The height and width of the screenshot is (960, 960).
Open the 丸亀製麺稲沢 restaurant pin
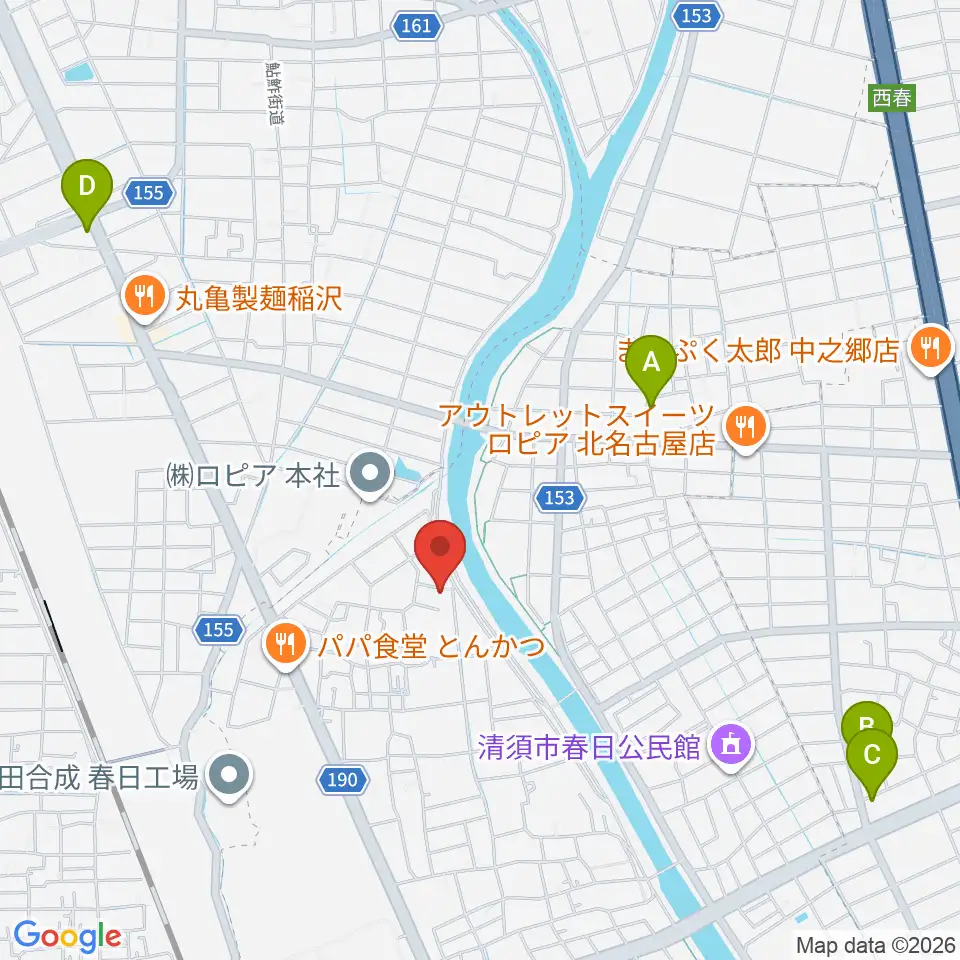144,298
